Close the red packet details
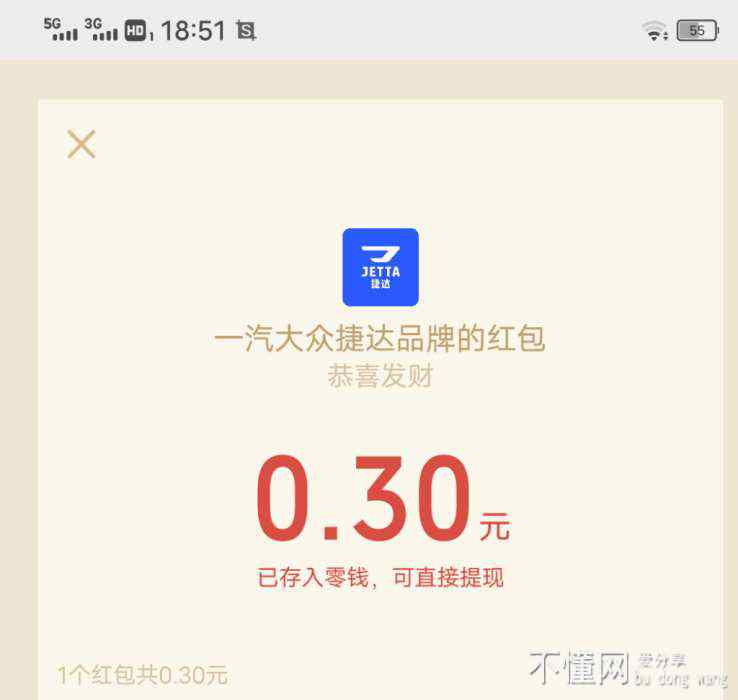The image size is (738, 700). click(x=81, y=144)
